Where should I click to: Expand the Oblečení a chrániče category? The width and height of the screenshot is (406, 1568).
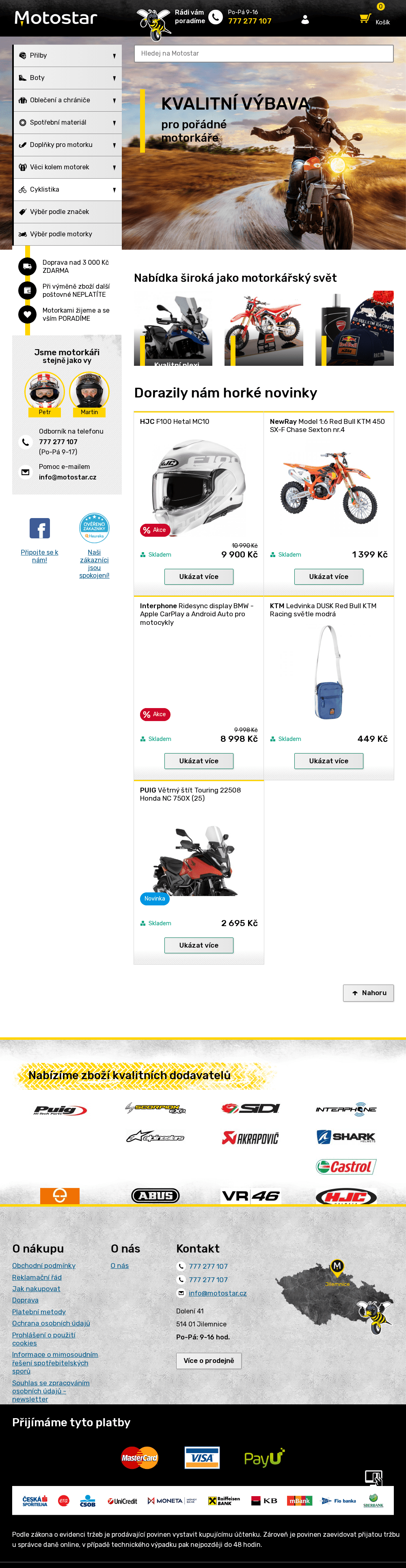[67, 100]
